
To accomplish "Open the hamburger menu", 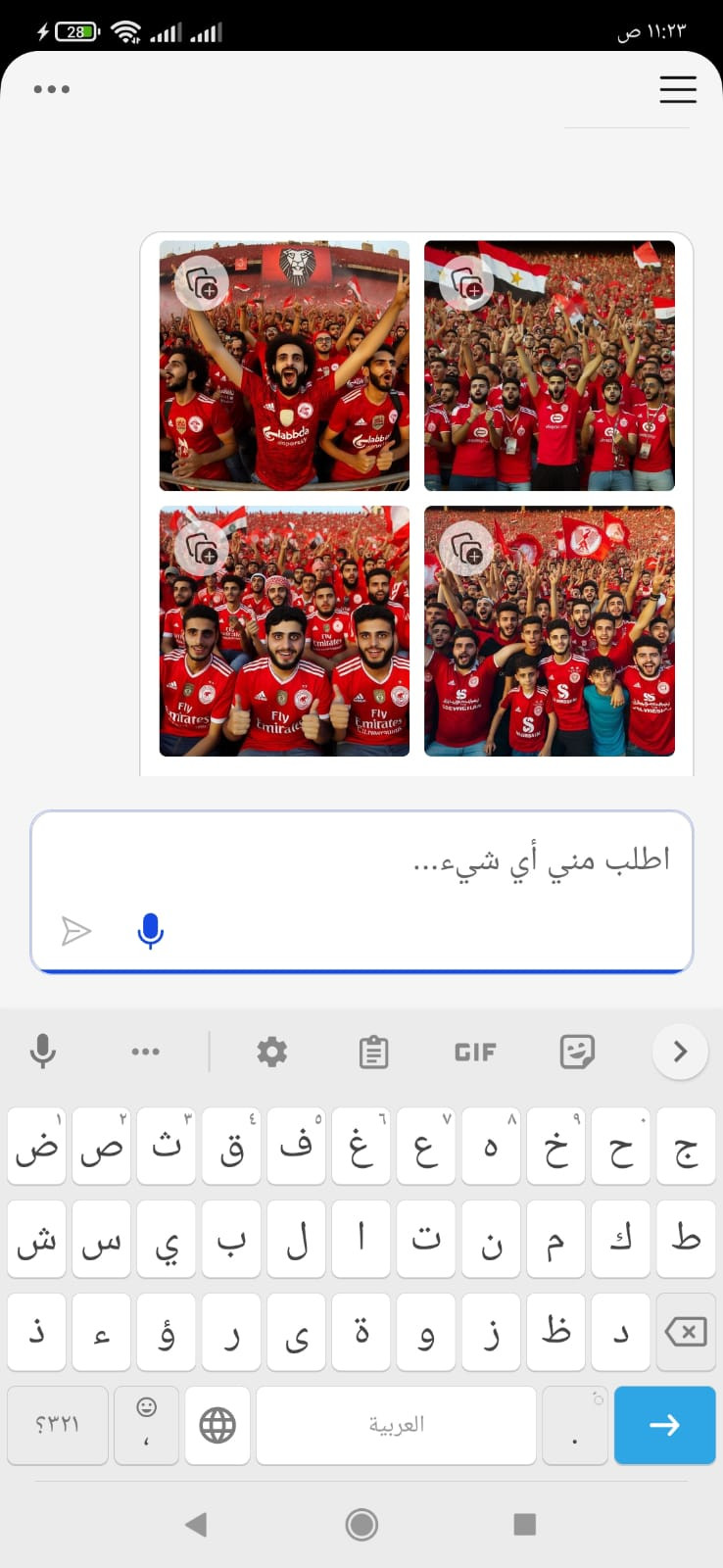I will tap(677, 89).
